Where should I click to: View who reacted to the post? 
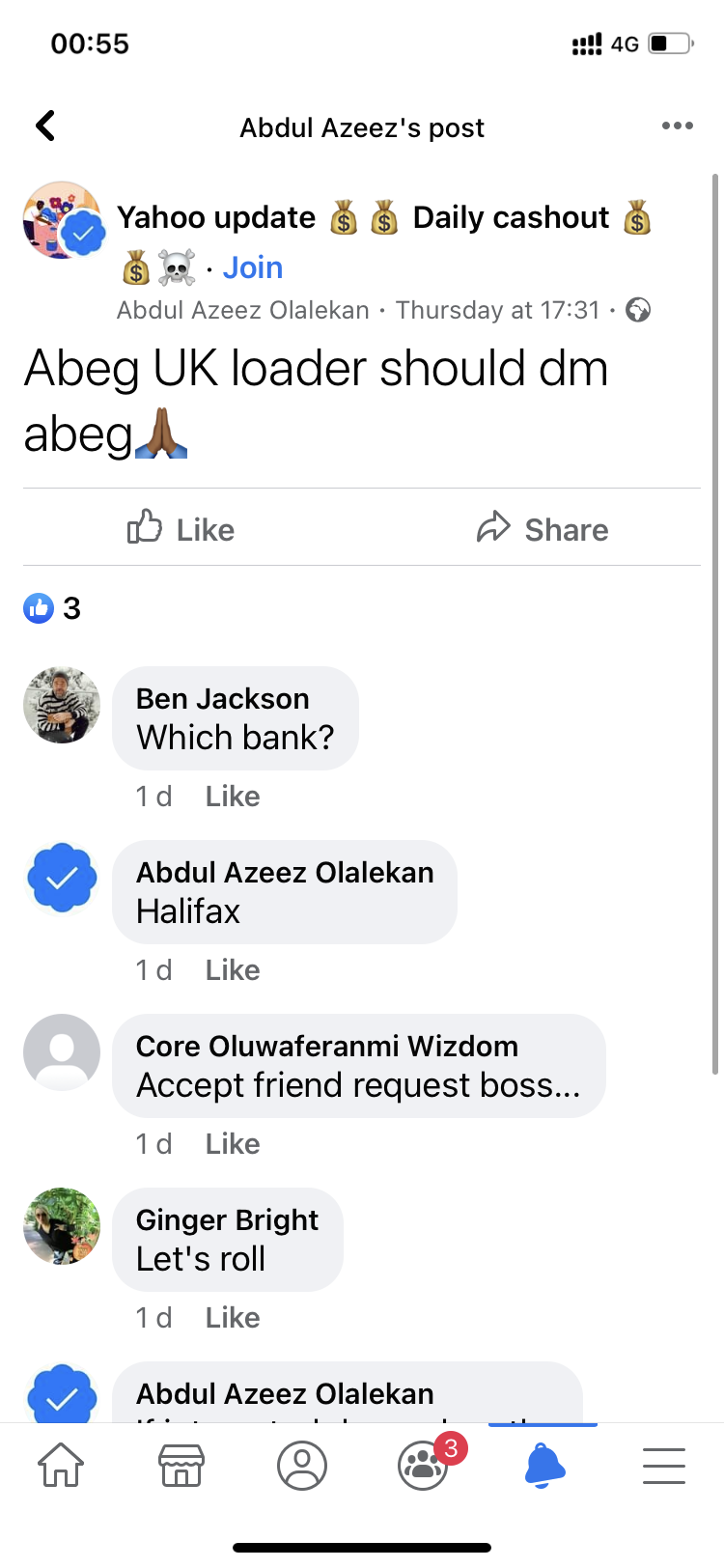52,608
